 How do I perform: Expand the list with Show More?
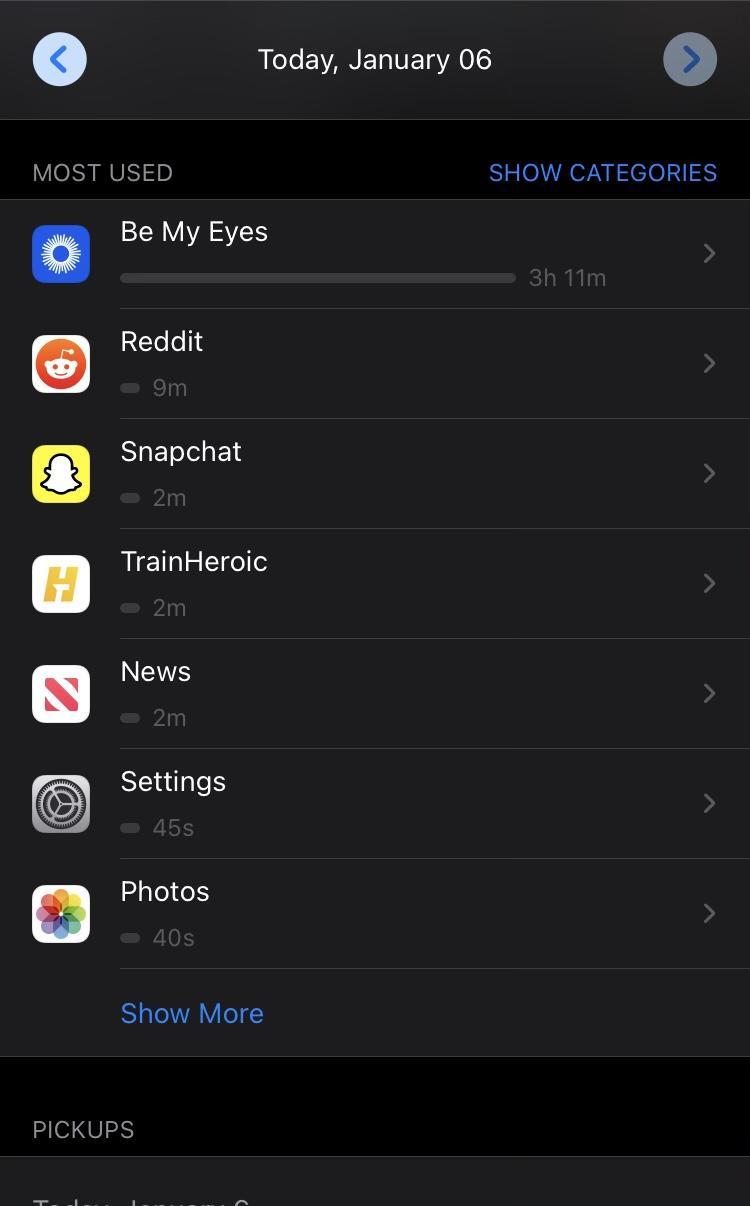[x=192, y=1013]
